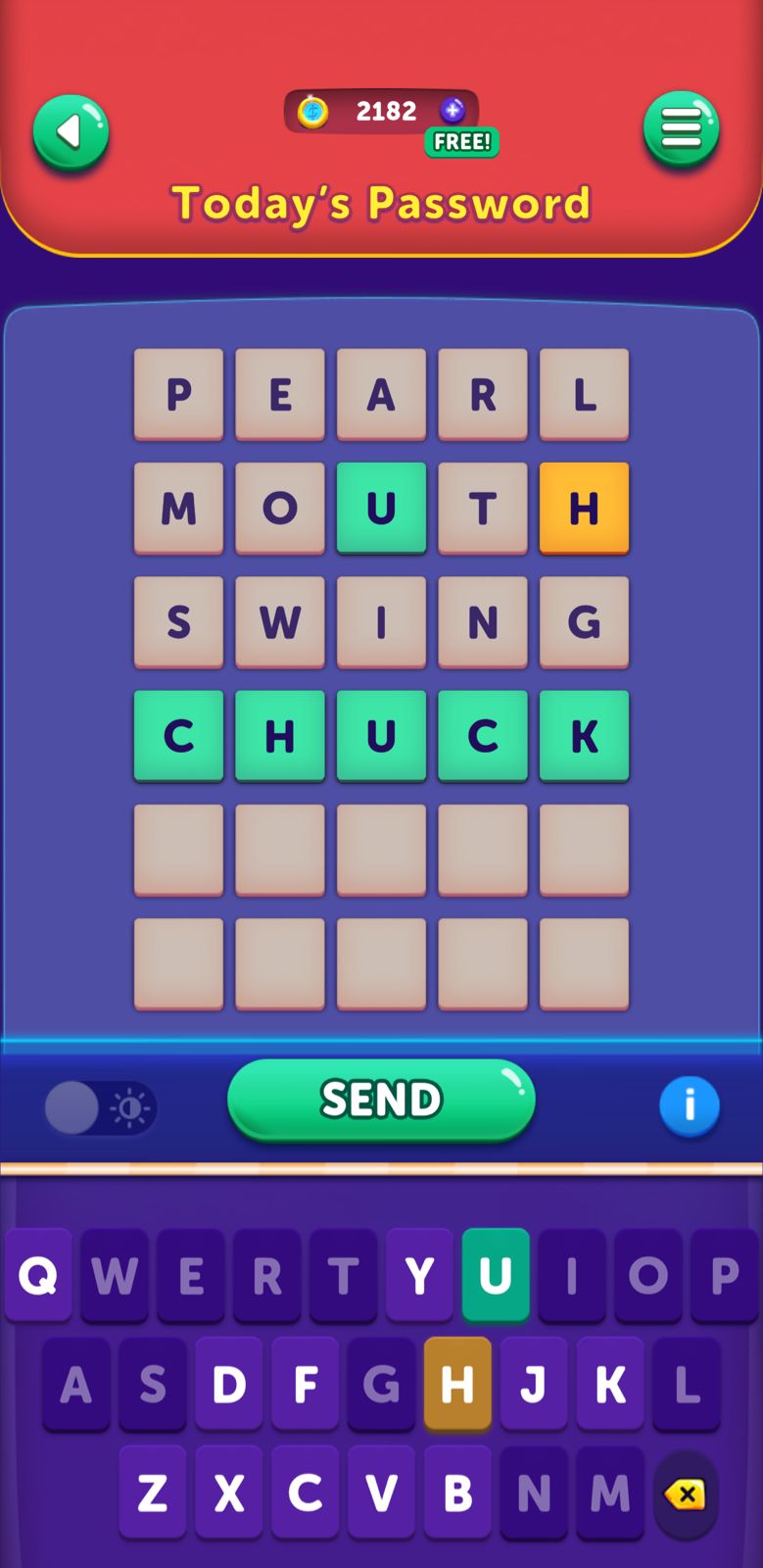
Task: Hit the F key
Action: (x=305, y=1385)
